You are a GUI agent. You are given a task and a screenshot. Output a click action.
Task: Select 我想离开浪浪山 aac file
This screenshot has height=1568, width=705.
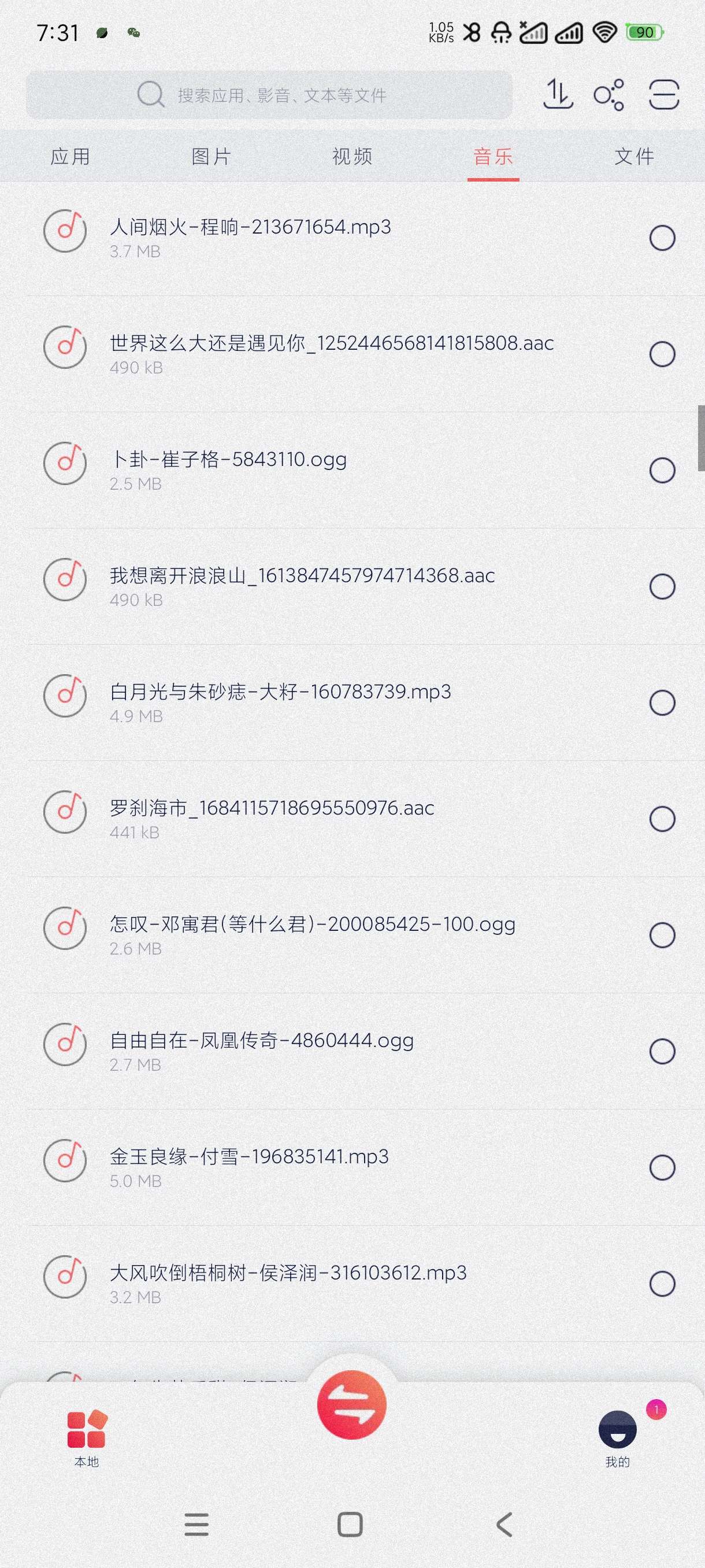pos(662,587)
